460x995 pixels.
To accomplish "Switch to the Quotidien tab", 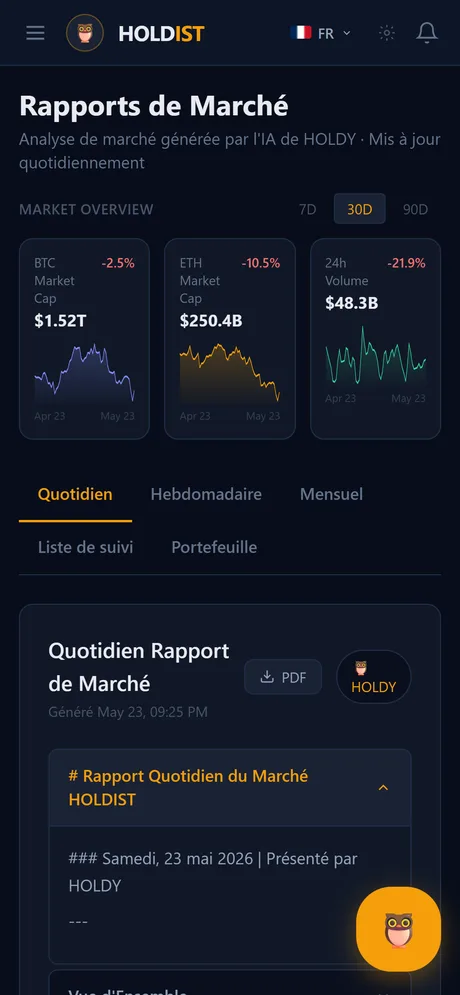I will tap(76, 495).
